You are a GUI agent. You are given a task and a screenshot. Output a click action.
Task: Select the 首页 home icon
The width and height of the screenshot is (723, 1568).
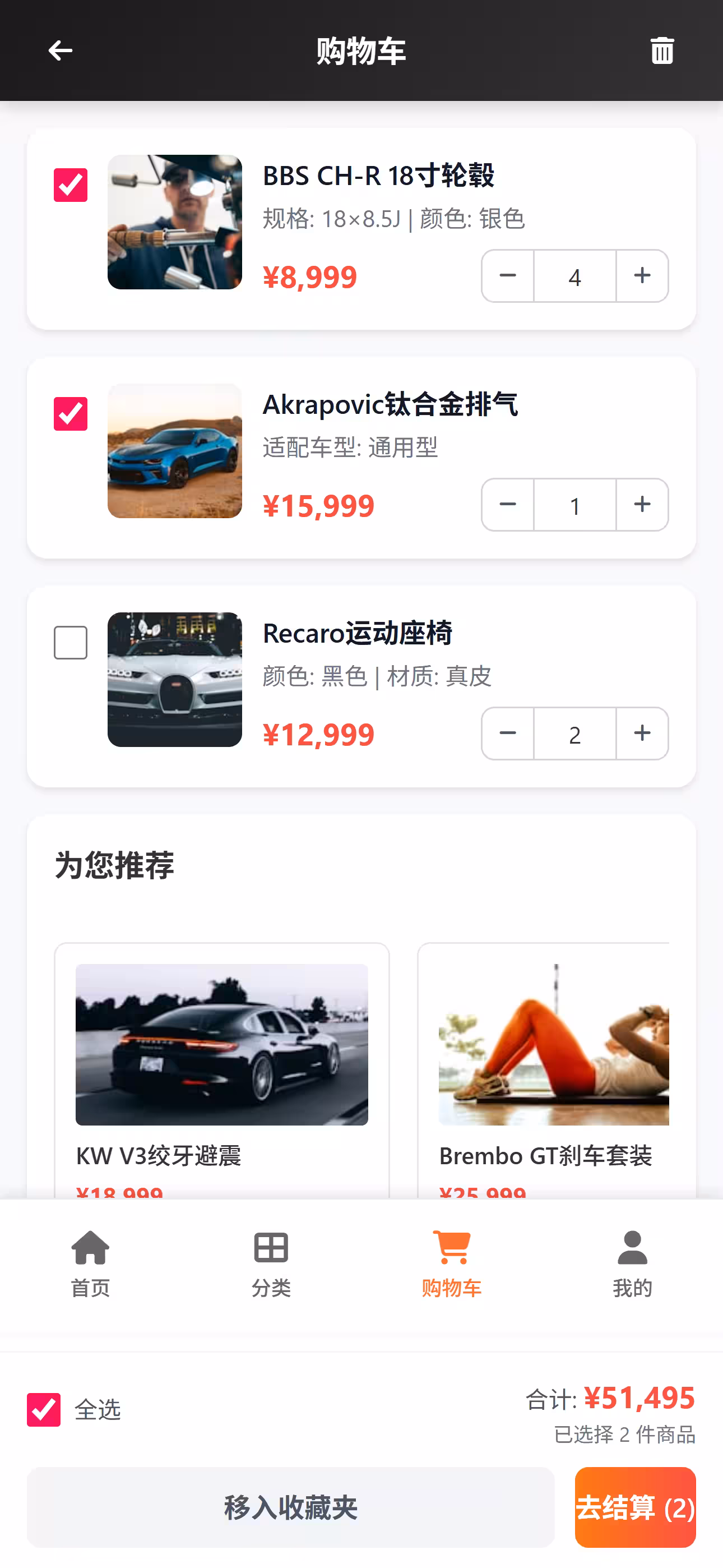90,1247
